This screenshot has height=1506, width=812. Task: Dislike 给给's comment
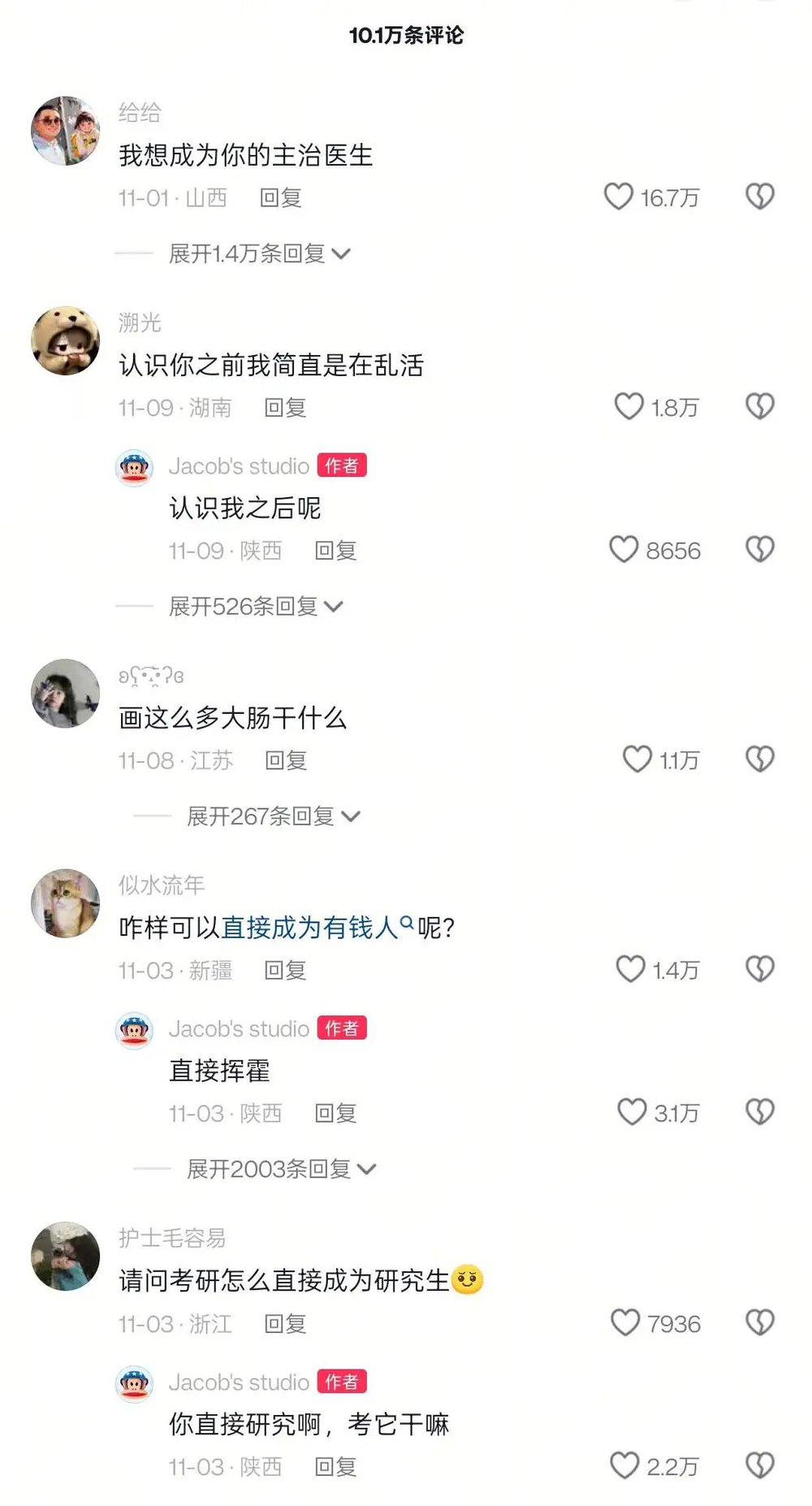(760, 197)
